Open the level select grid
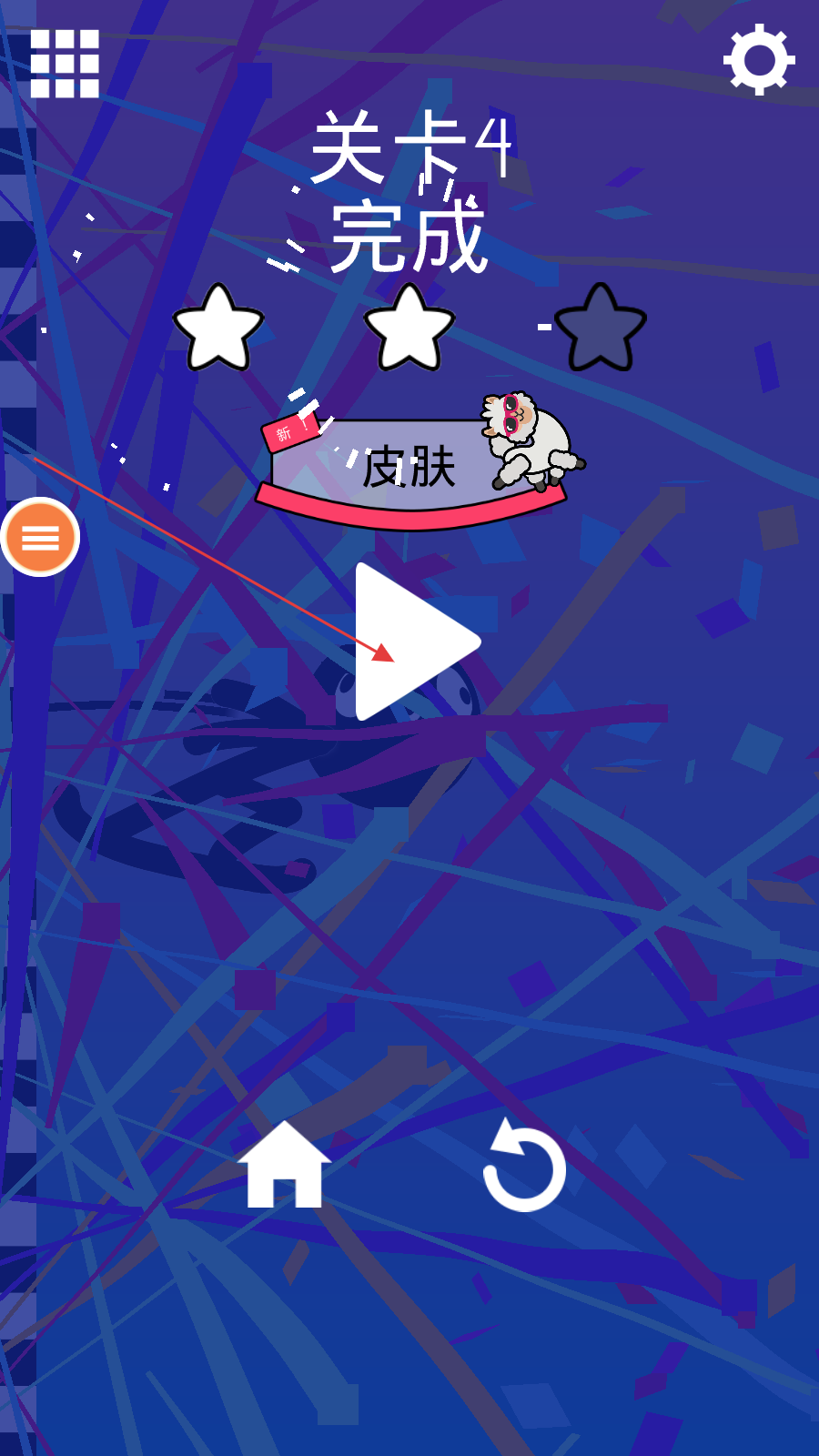Viewport: 819px width, 1456px height. (x=65, y=64)
